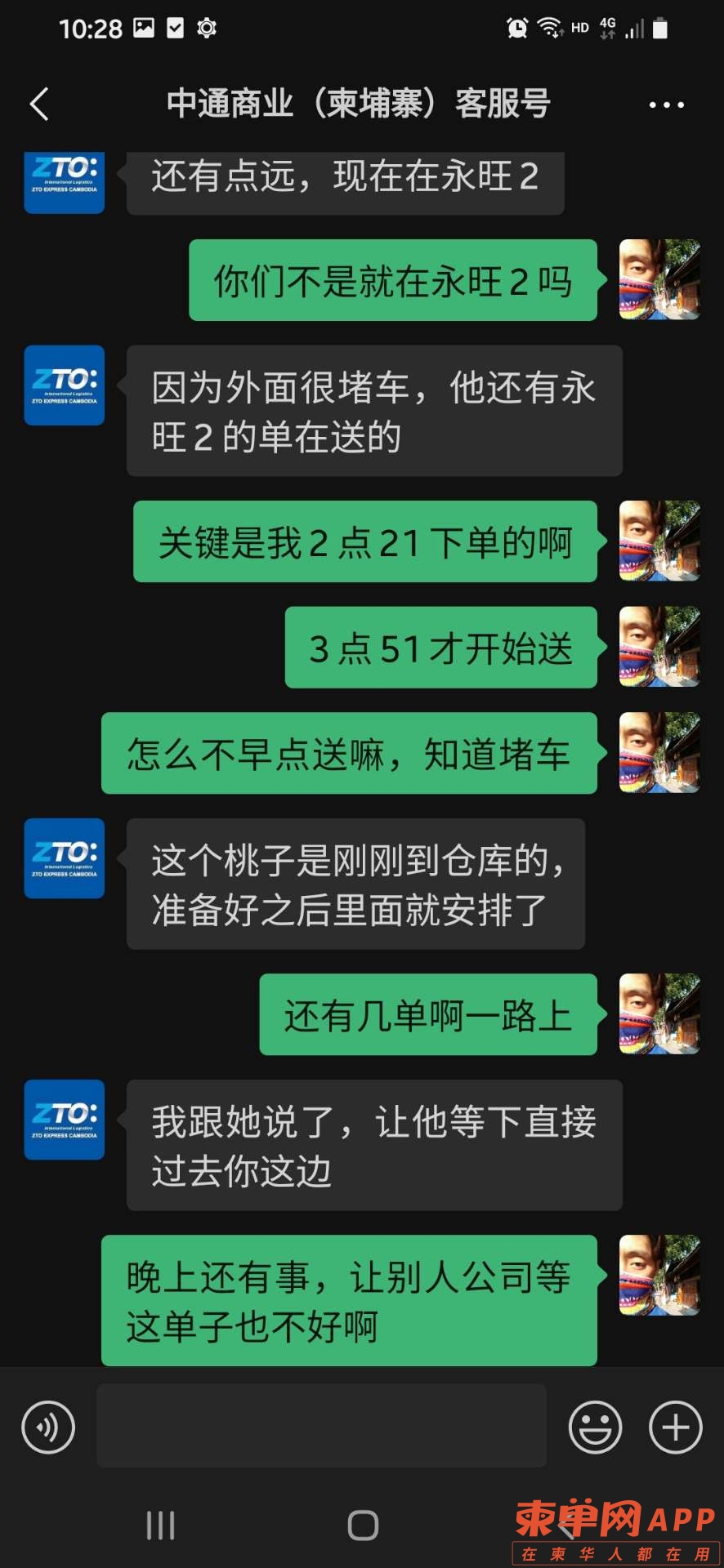This screenshot has height=1568, width=724.
Task: Switch to voice message input
Action: coord(48,1427)
